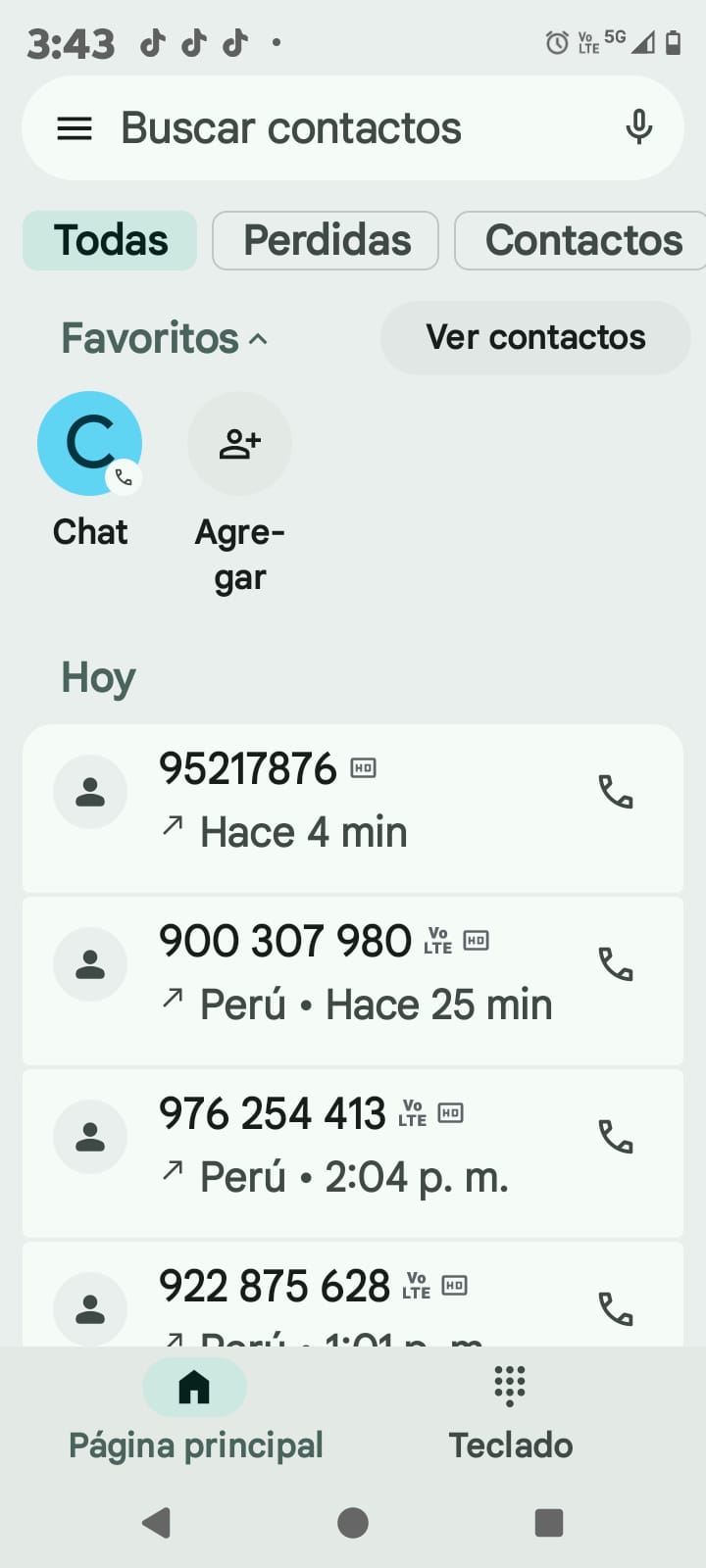Tap the system back button

coord(157,1523)
